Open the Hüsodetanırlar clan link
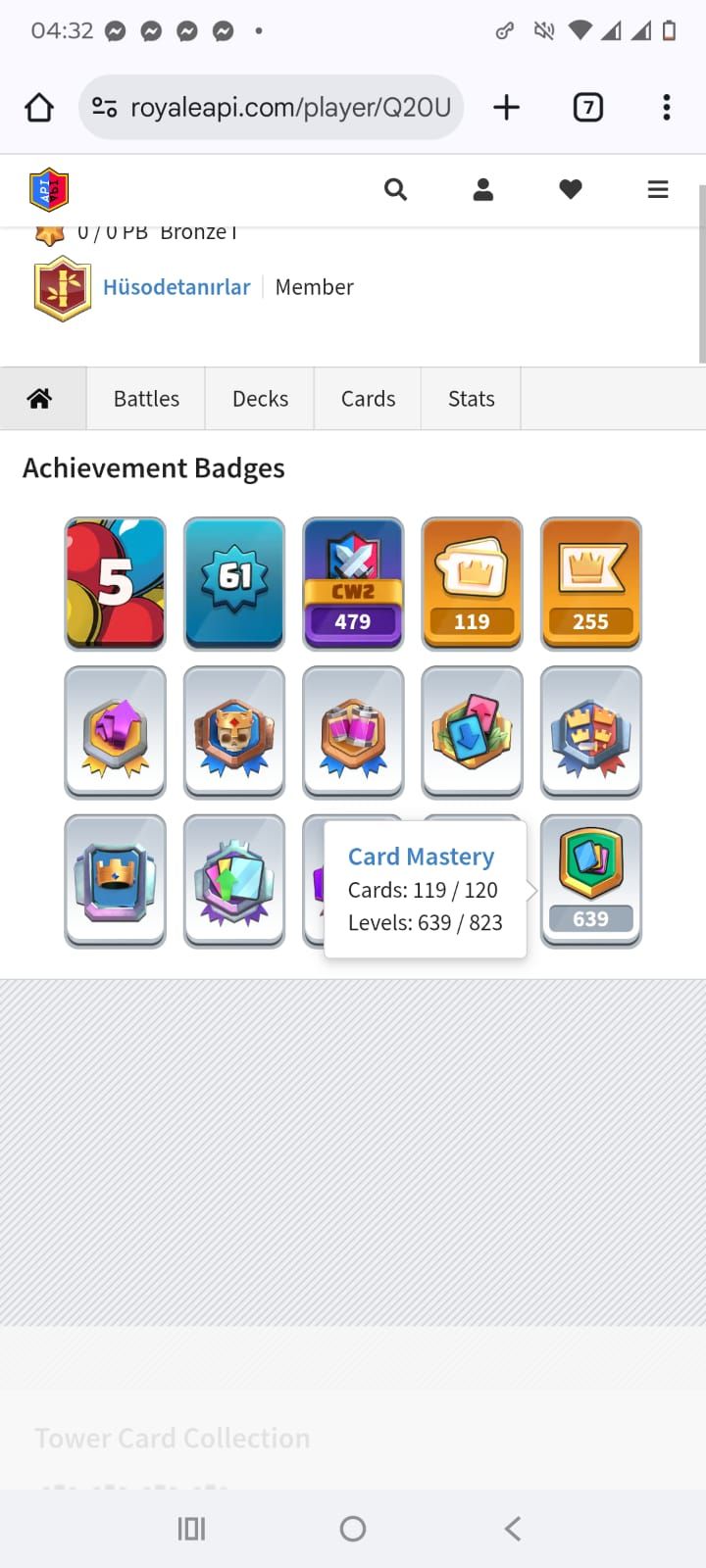The image size is (706, 1568). (176, 287)
